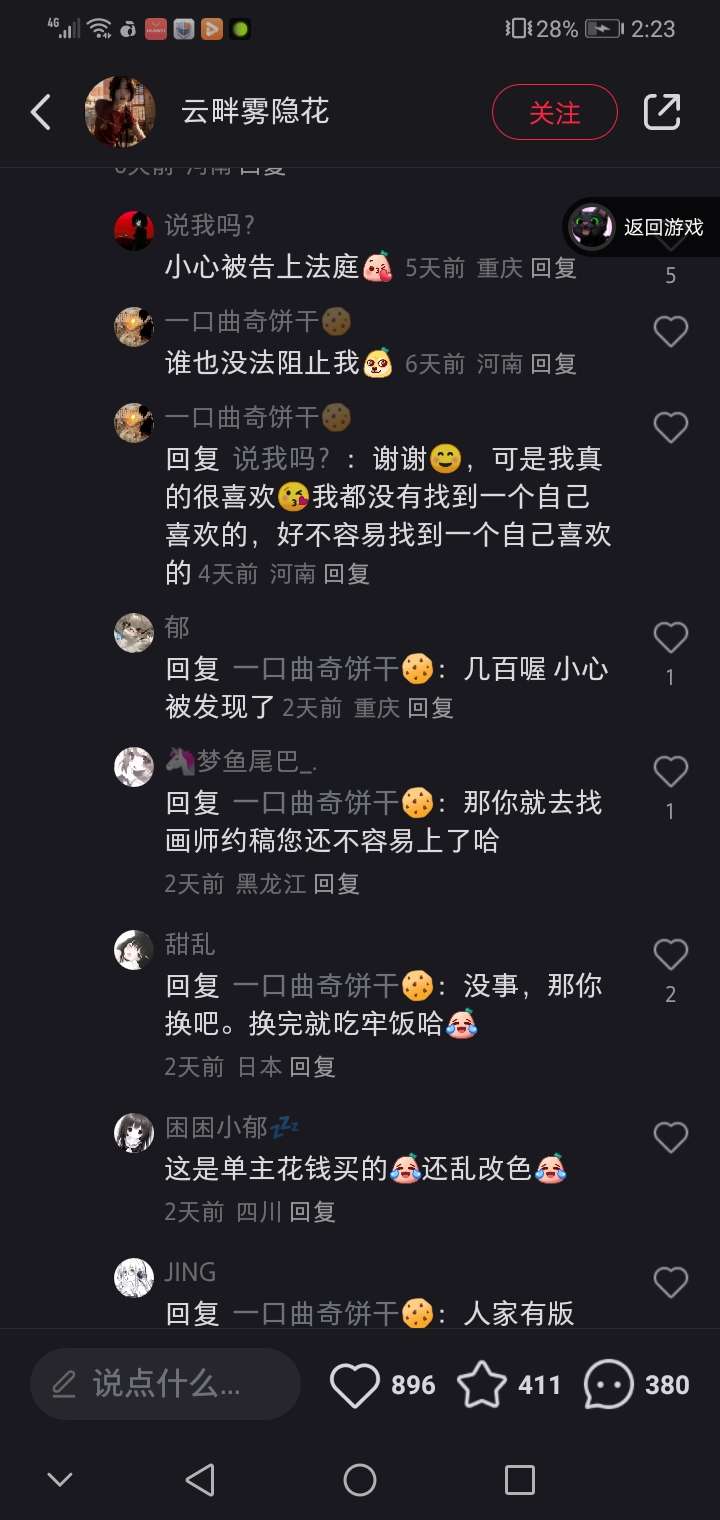Like JING's comment
The height and width of the screenshot is (1520, 720).
click(670, 1282)
